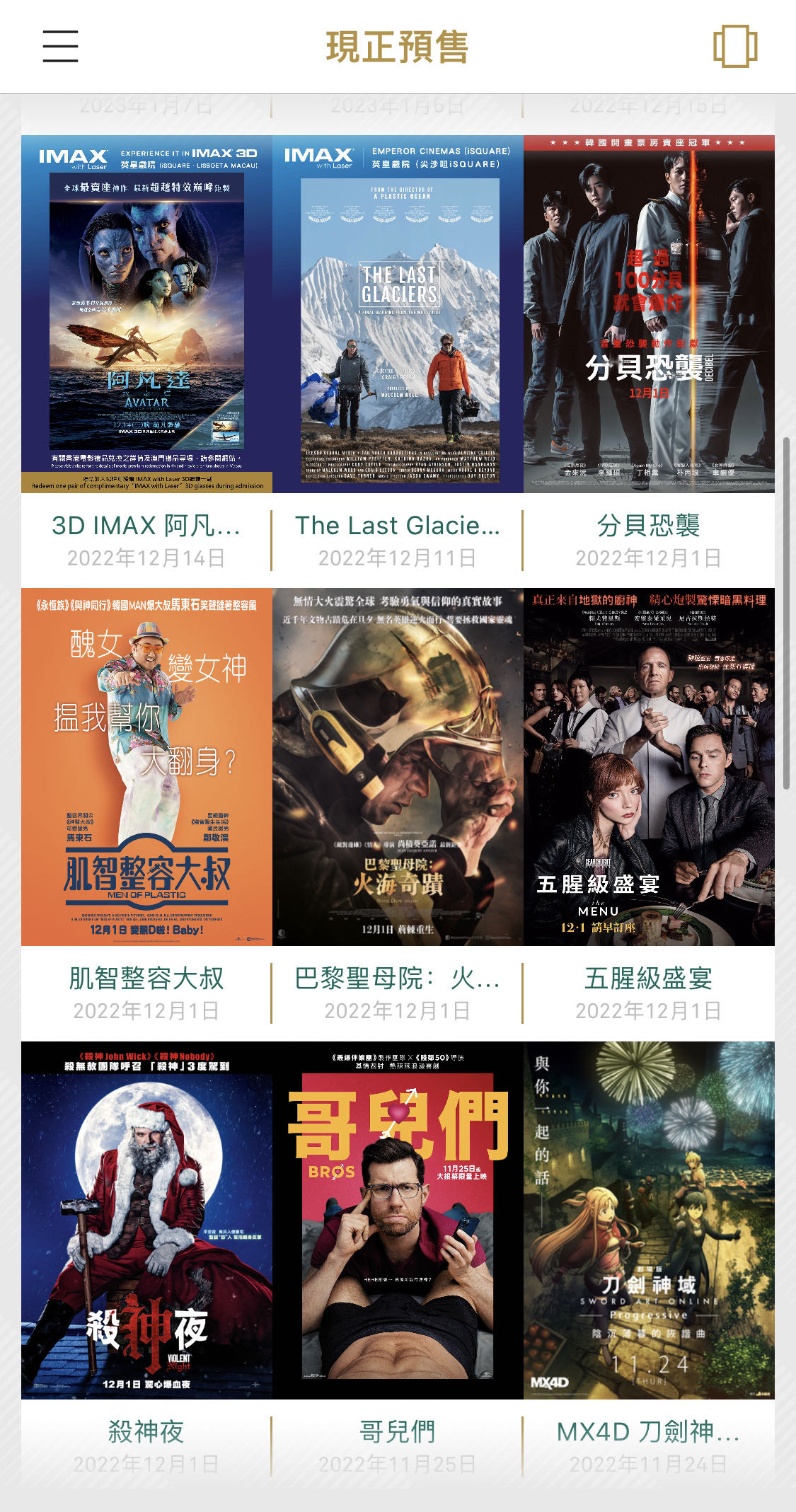Open the hamburger navigation menu
Viewport: 796px width, 1512px height.
59,46
